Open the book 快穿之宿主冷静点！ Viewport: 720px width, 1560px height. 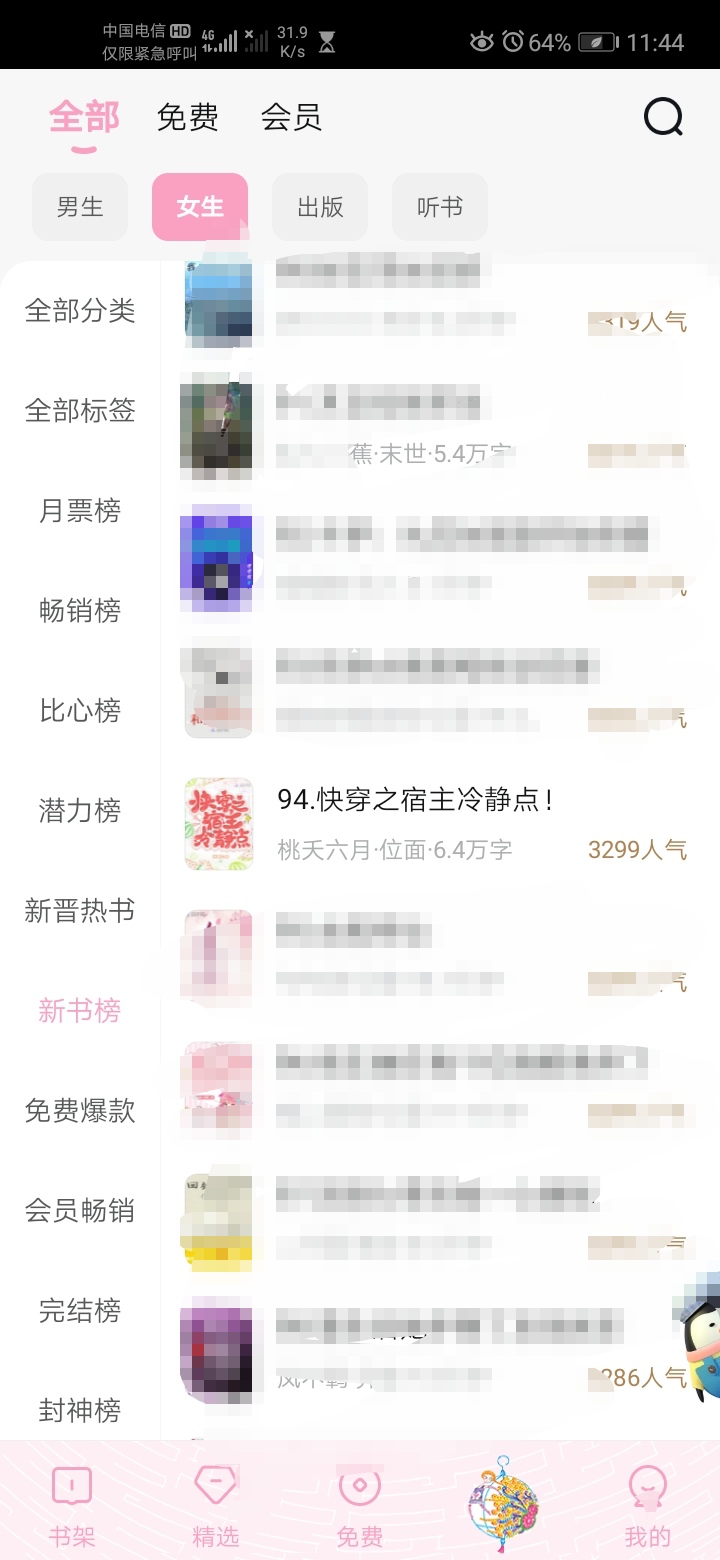[415, 800]
